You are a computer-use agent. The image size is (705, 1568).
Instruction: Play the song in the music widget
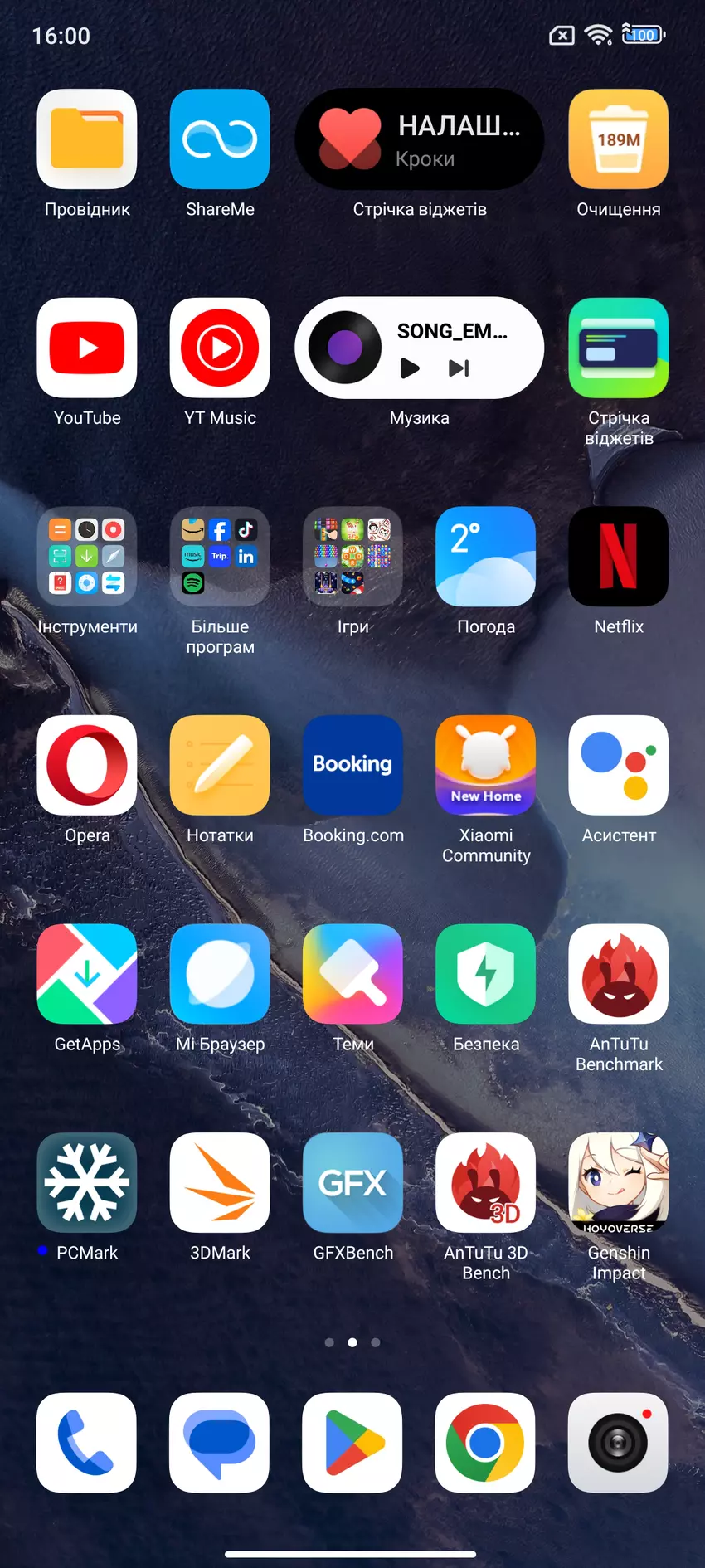[410, 368]
